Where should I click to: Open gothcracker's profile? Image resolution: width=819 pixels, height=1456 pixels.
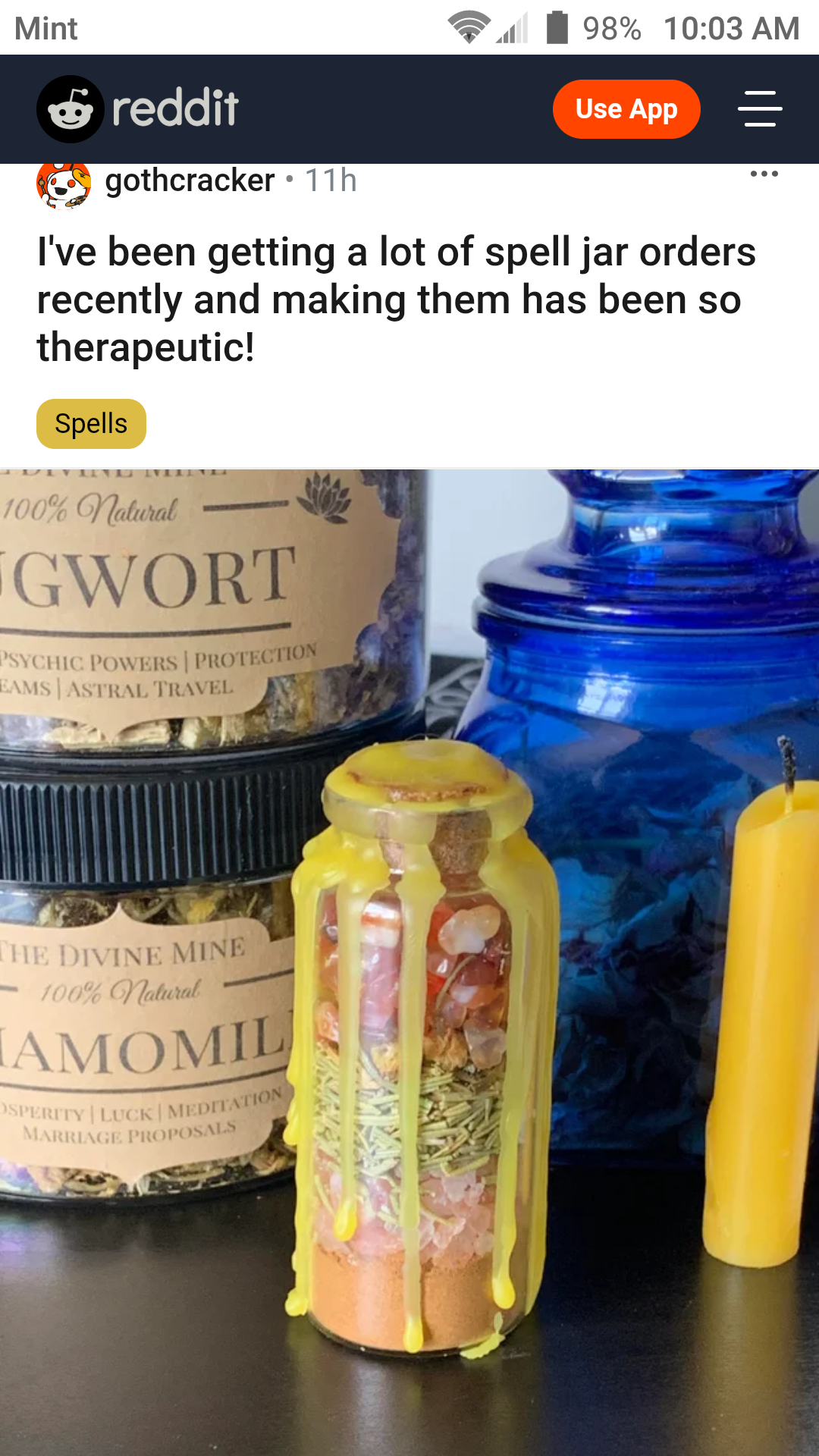(x=190, y=180)
